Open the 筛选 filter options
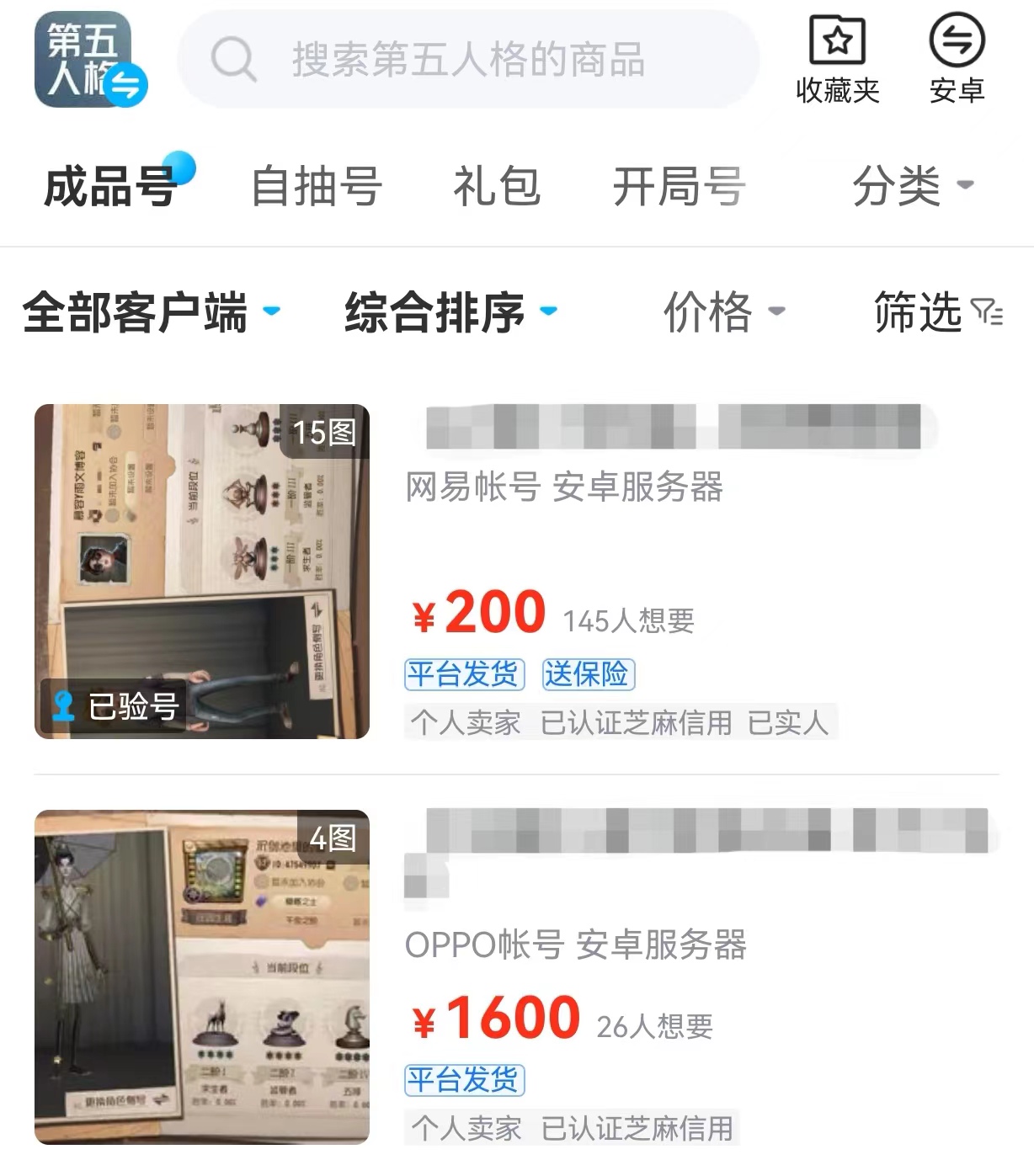 coord(938,312)
